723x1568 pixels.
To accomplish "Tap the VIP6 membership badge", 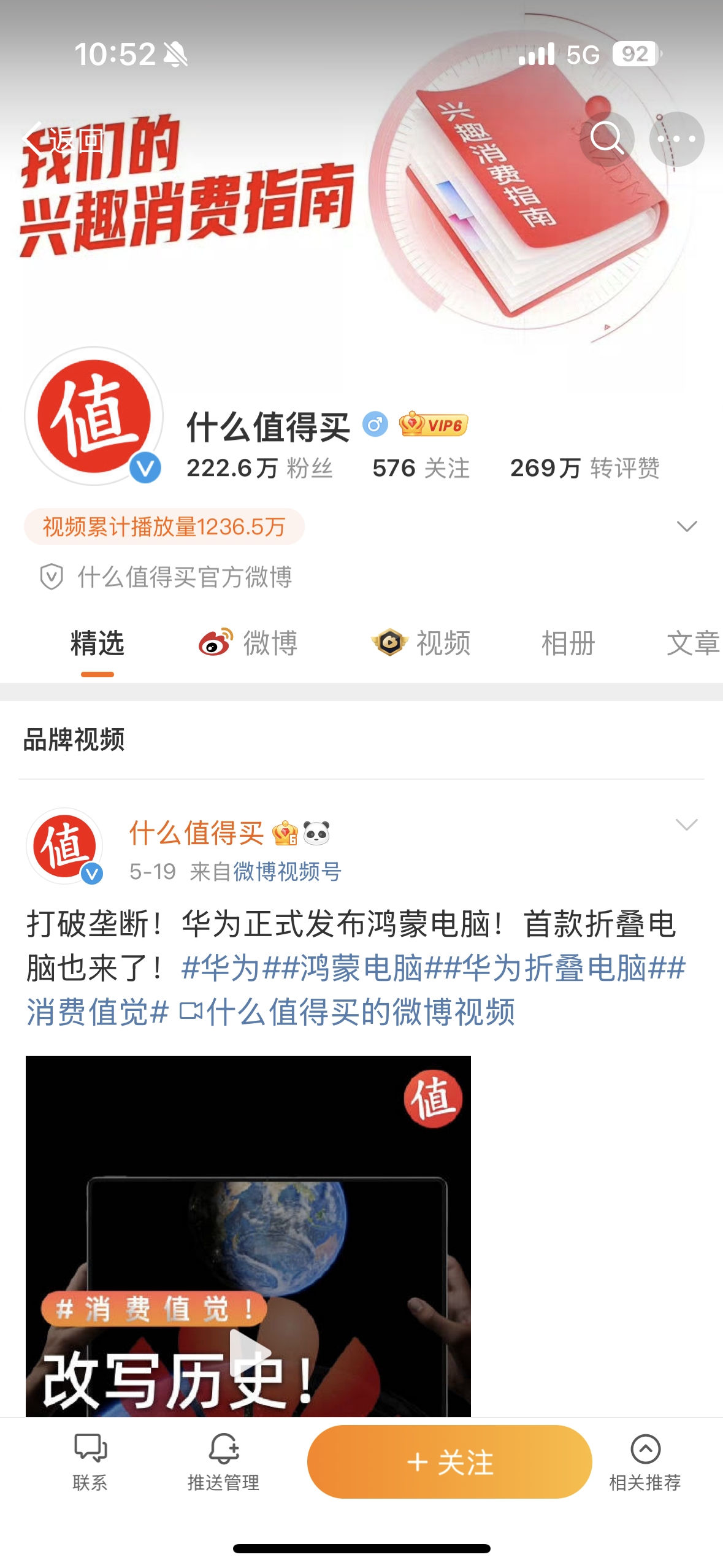I will (x=434, y=424).
